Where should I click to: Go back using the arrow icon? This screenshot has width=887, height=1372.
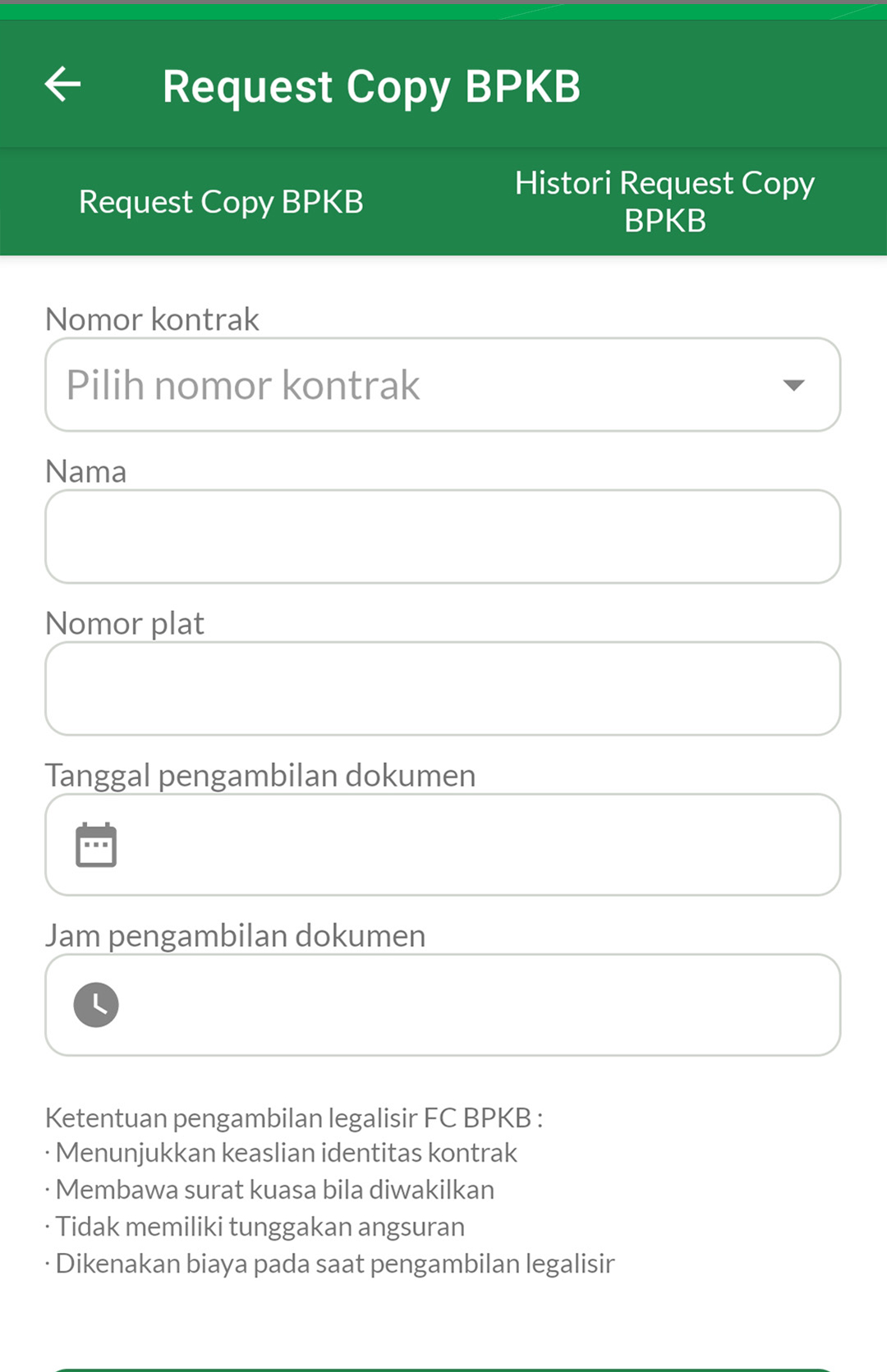[62, 85]
